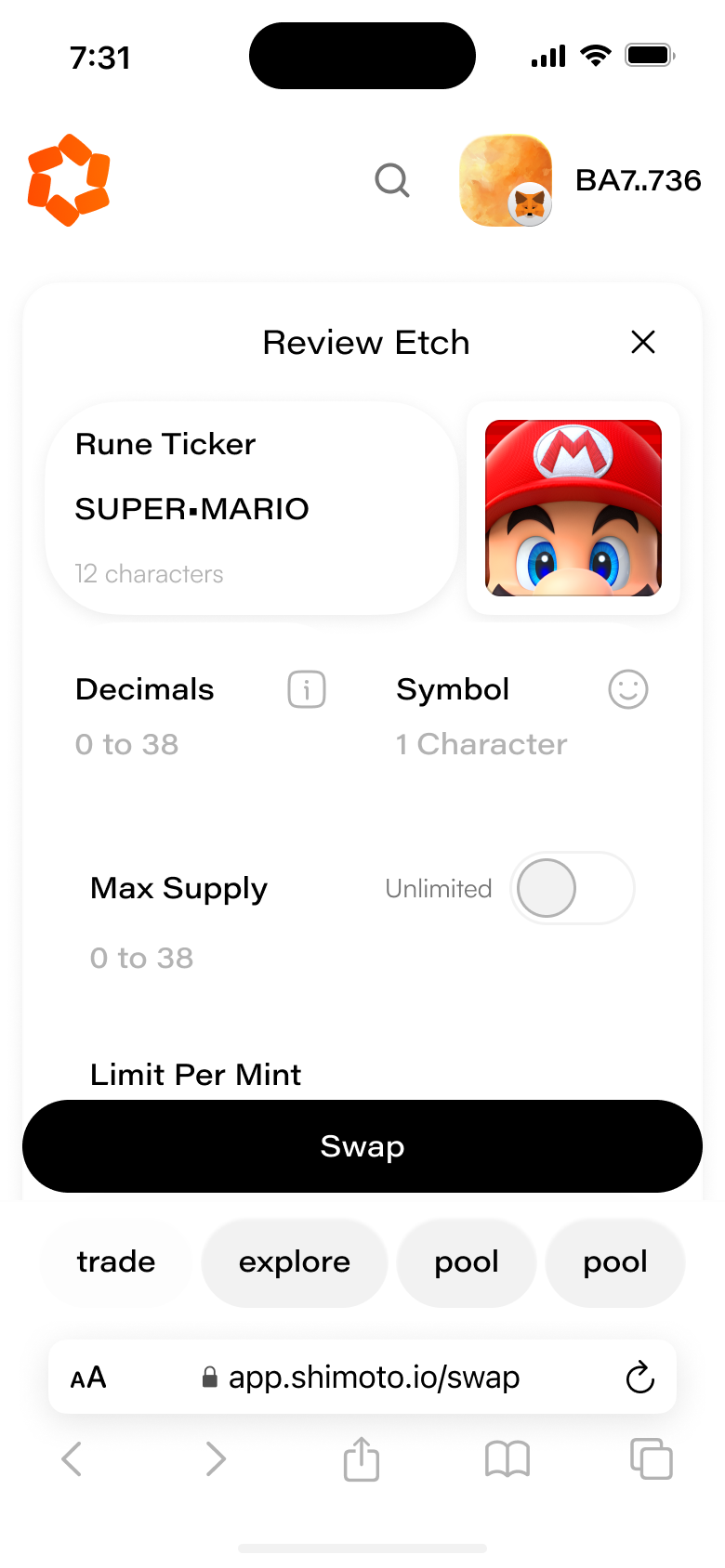Reload the page in Safari
This screenshot has width=725, height=1568.
pos(640,1378)
